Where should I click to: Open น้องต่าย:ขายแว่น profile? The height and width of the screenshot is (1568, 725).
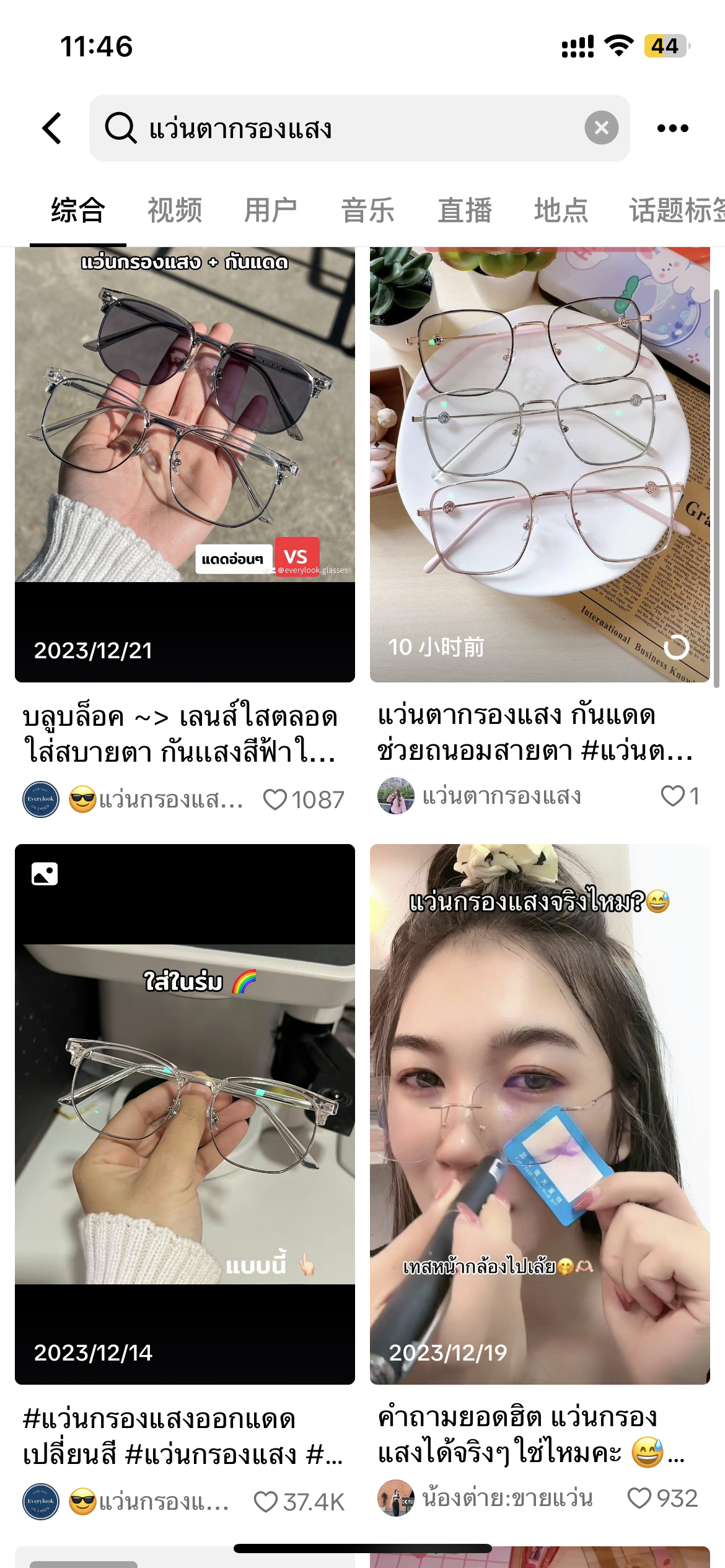pyautogui.click(x=507, y=1498)
